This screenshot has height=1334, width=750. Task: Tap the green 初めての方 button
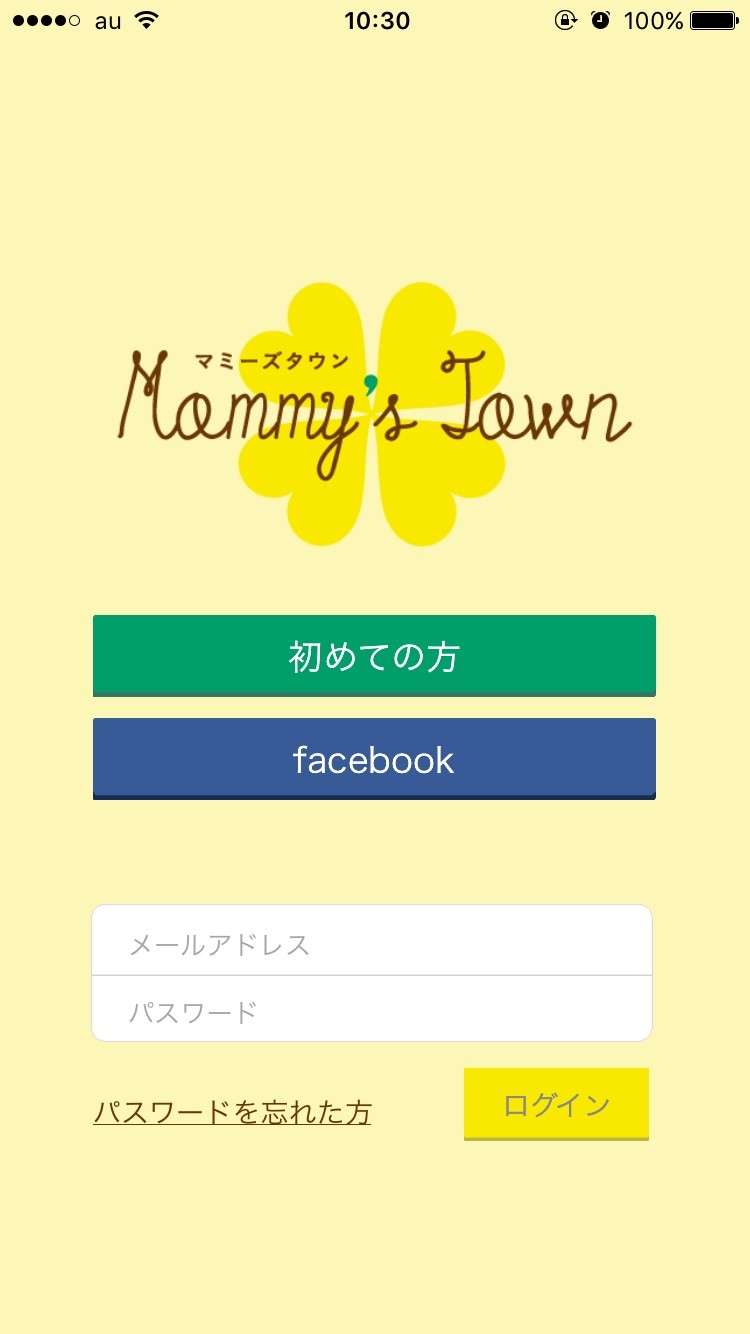pyautogui.click(x=374, y=656)
